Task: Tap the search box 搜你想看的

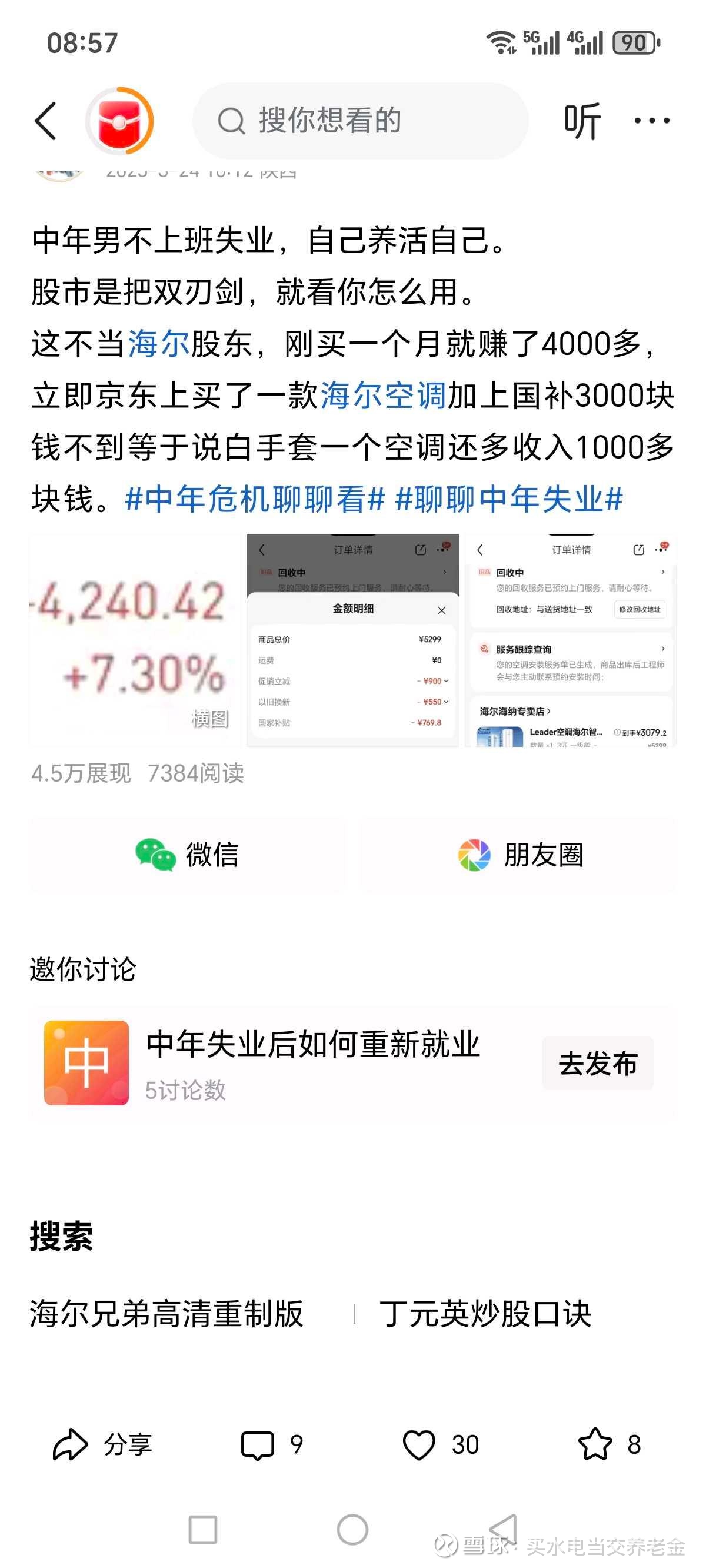Action: click(x=360, y=121)
